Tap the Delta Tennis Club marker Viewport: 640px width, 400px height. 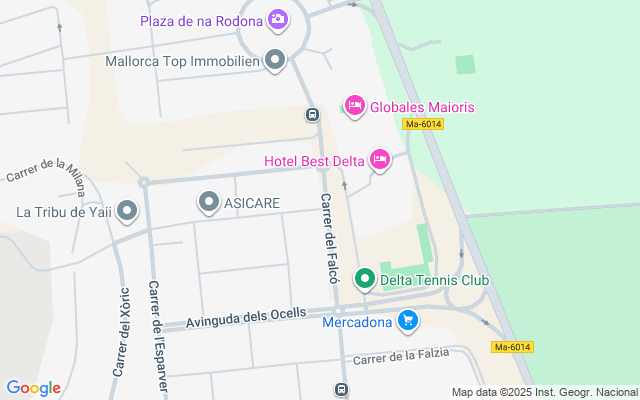coord(365,280)
